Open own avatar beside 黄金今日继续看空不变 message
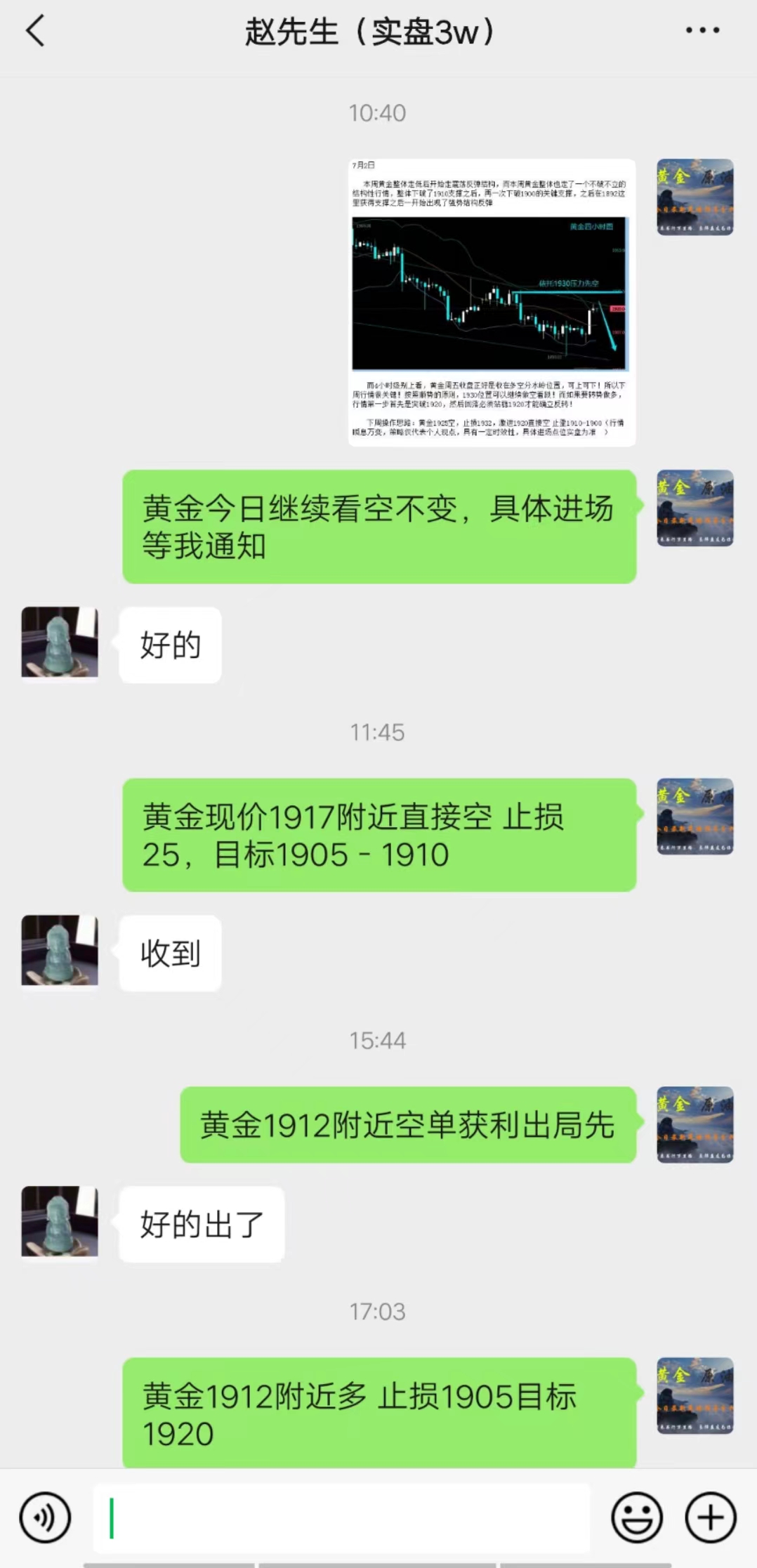The width and height of the screenshot is (757, 1568). coord(695,508)
